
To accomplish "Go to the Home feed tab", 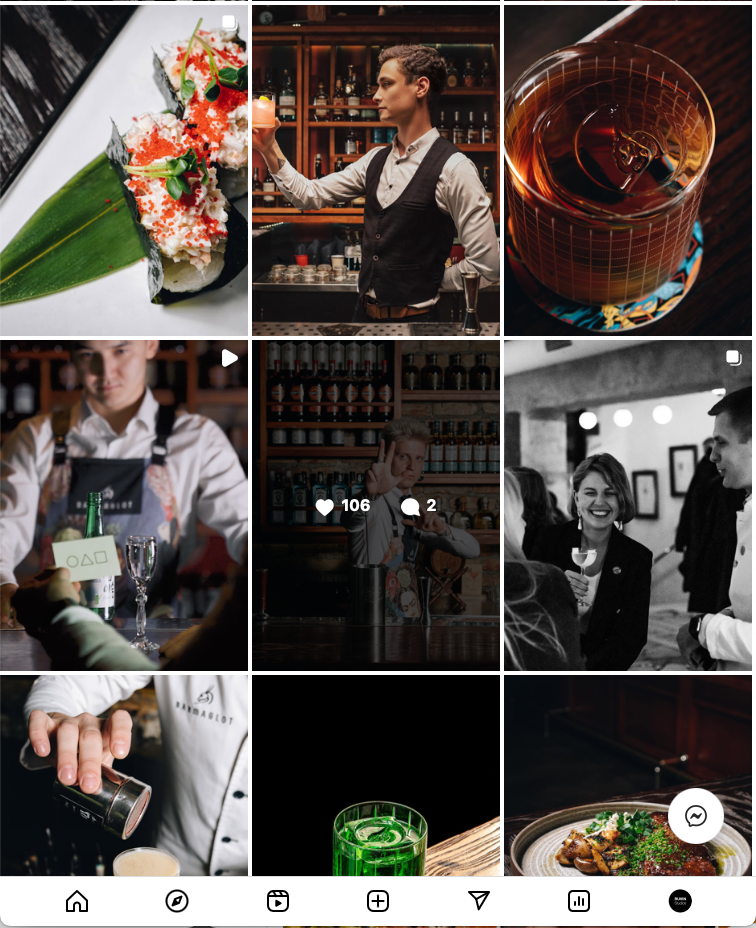I will (x=77, y=901).
